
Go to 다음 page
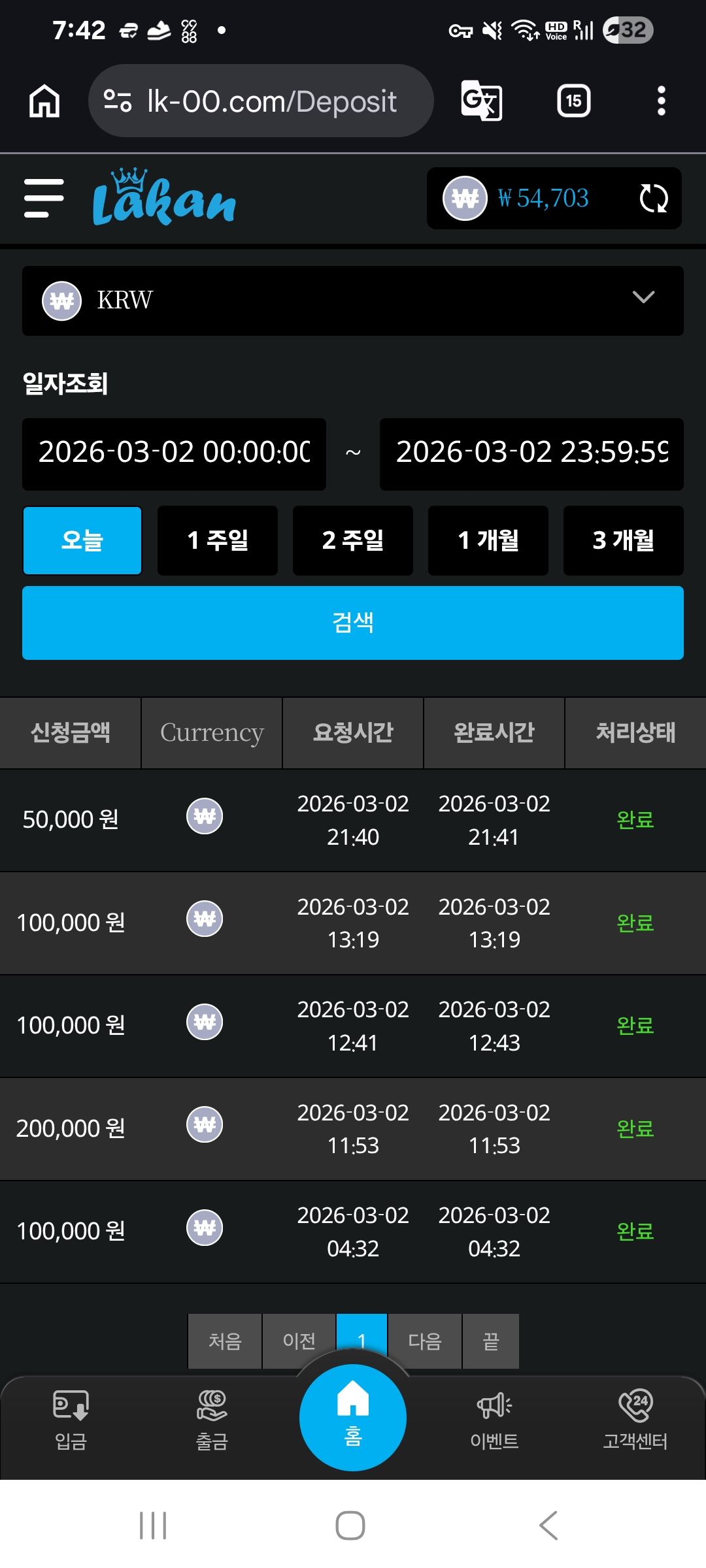(x=425, y=1341)
